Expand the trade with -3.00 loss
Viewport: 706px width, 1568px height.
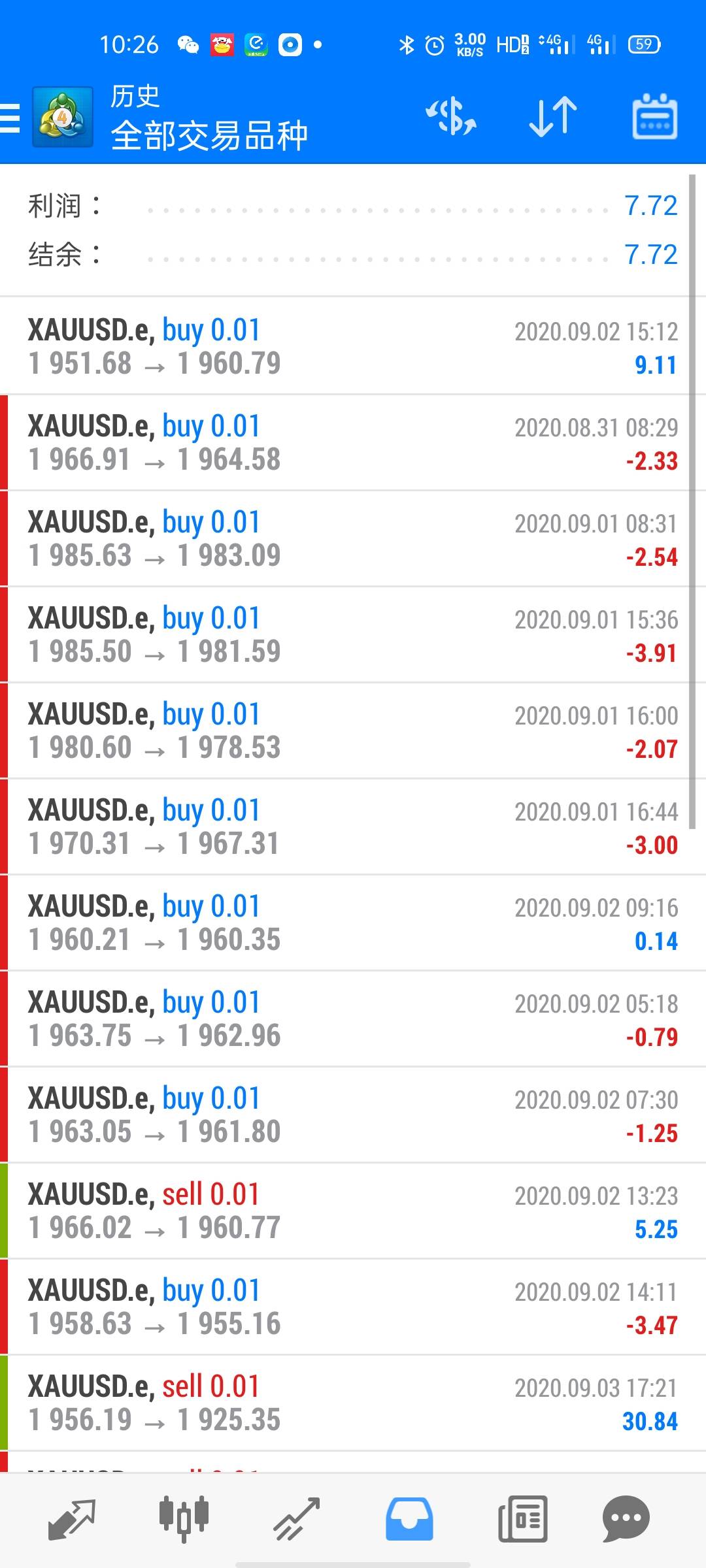point(353,826)
